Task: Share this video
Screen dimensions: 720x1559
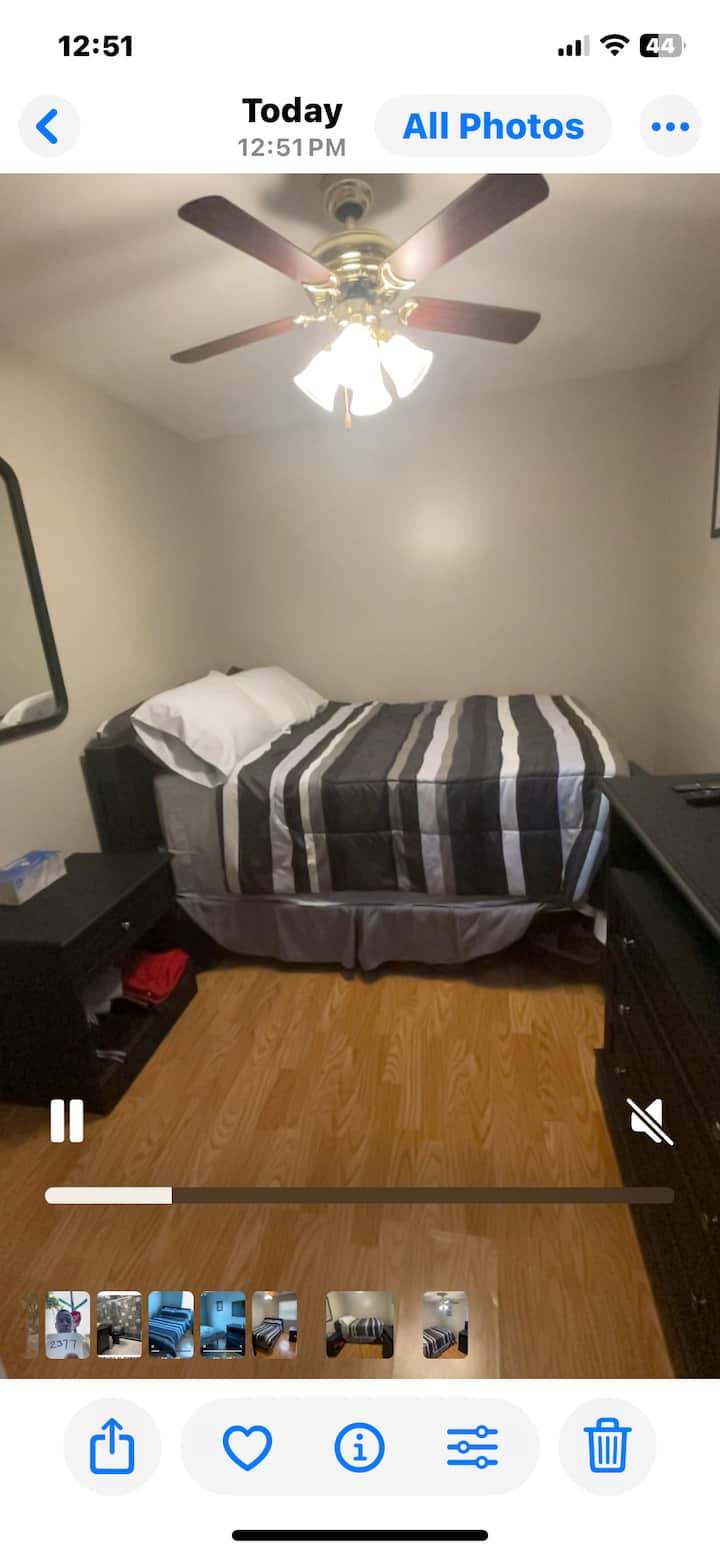Action: 111,1446
